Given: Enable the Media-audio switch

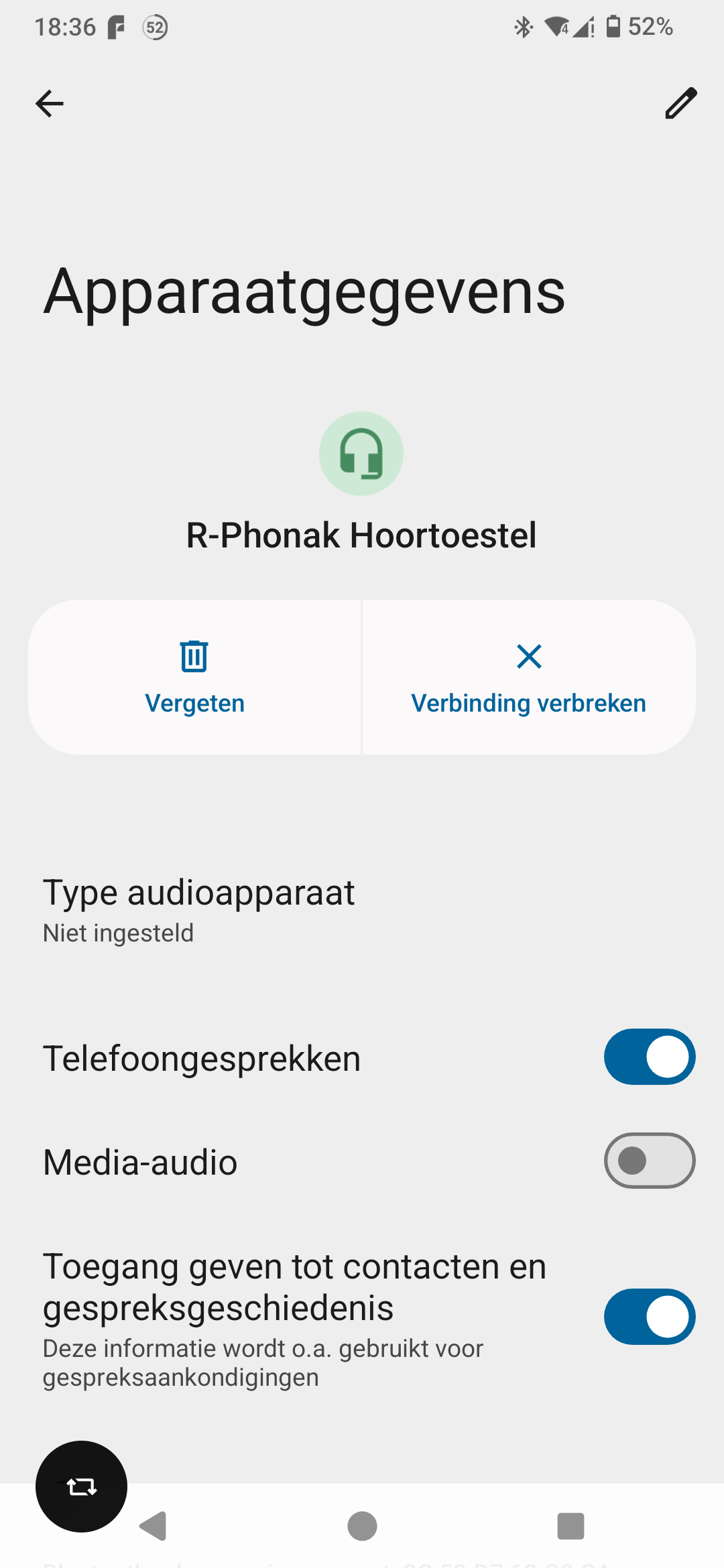Looking at the screenshot, I should (x=649, y=1161).
